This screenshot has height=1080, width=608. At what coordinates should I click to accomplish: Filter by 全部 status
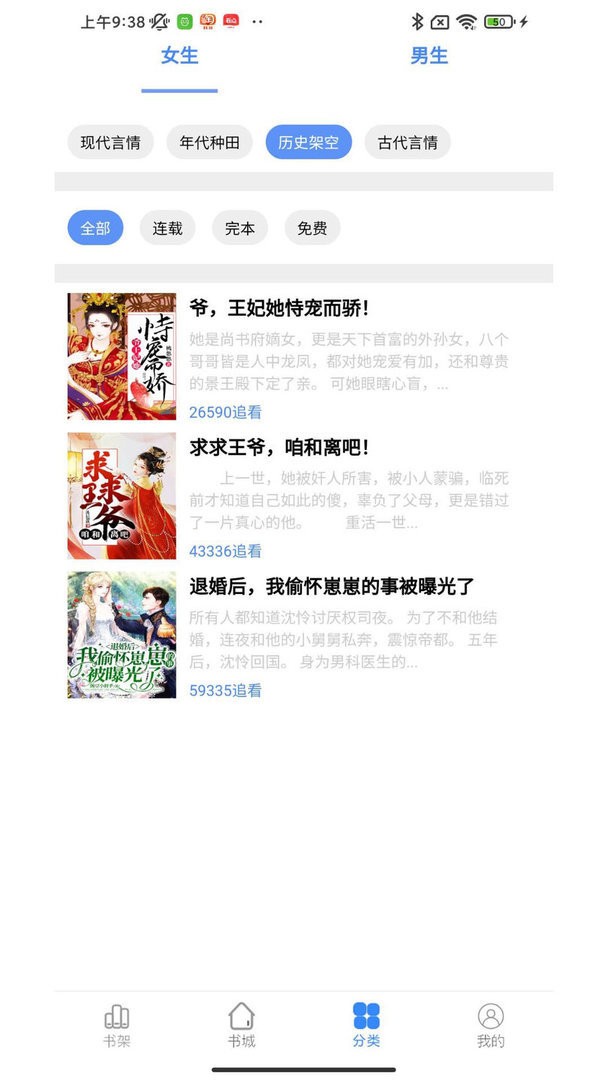click(95, 228)
